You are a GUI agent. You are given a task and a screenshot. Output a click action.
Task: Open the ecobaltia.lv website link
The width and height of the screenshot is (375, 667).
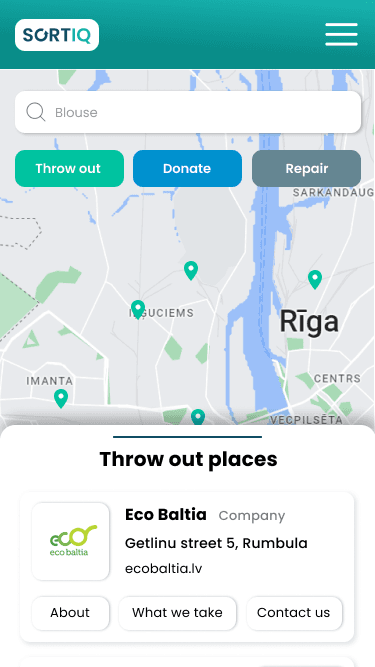[163, 569]
